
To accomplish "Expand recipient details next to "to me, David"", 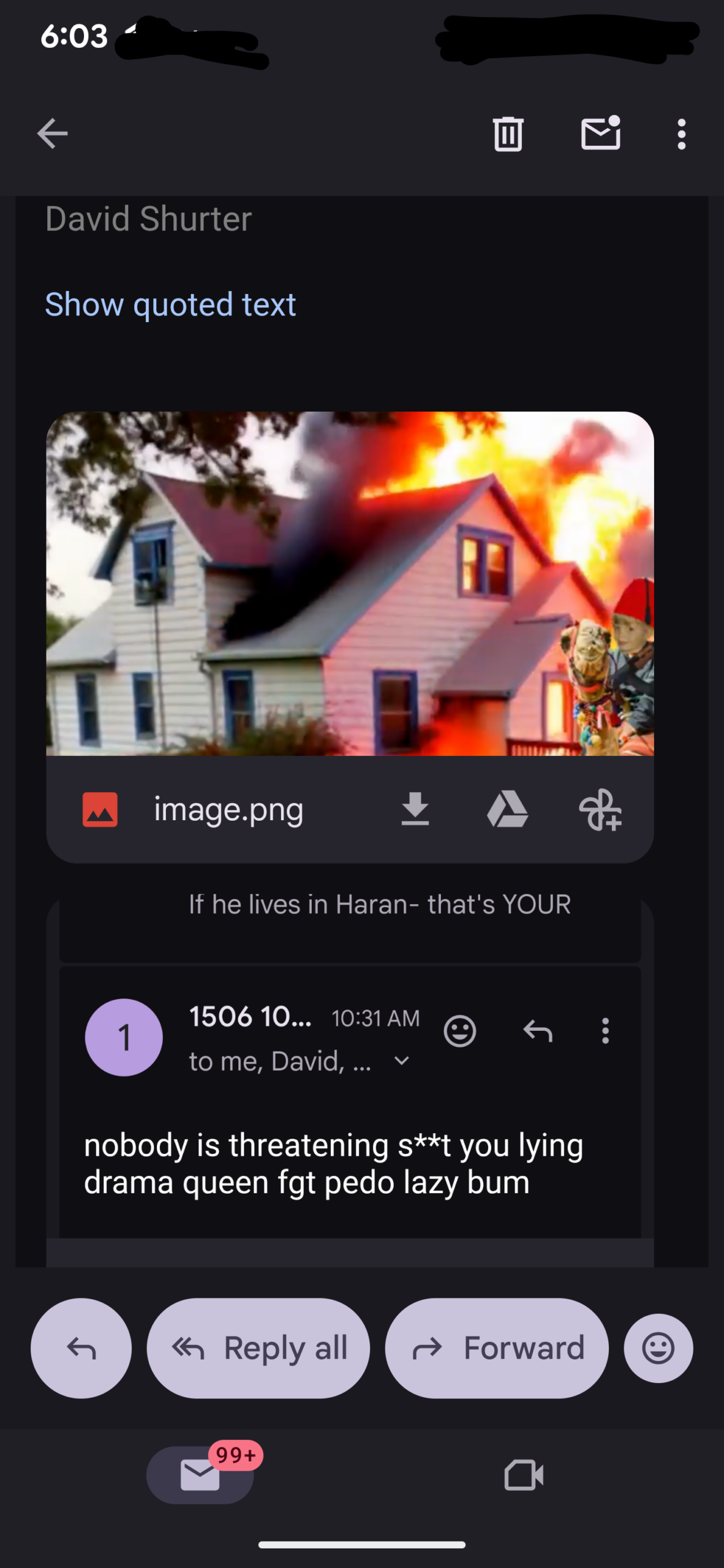I will (x=402, y=1061).
